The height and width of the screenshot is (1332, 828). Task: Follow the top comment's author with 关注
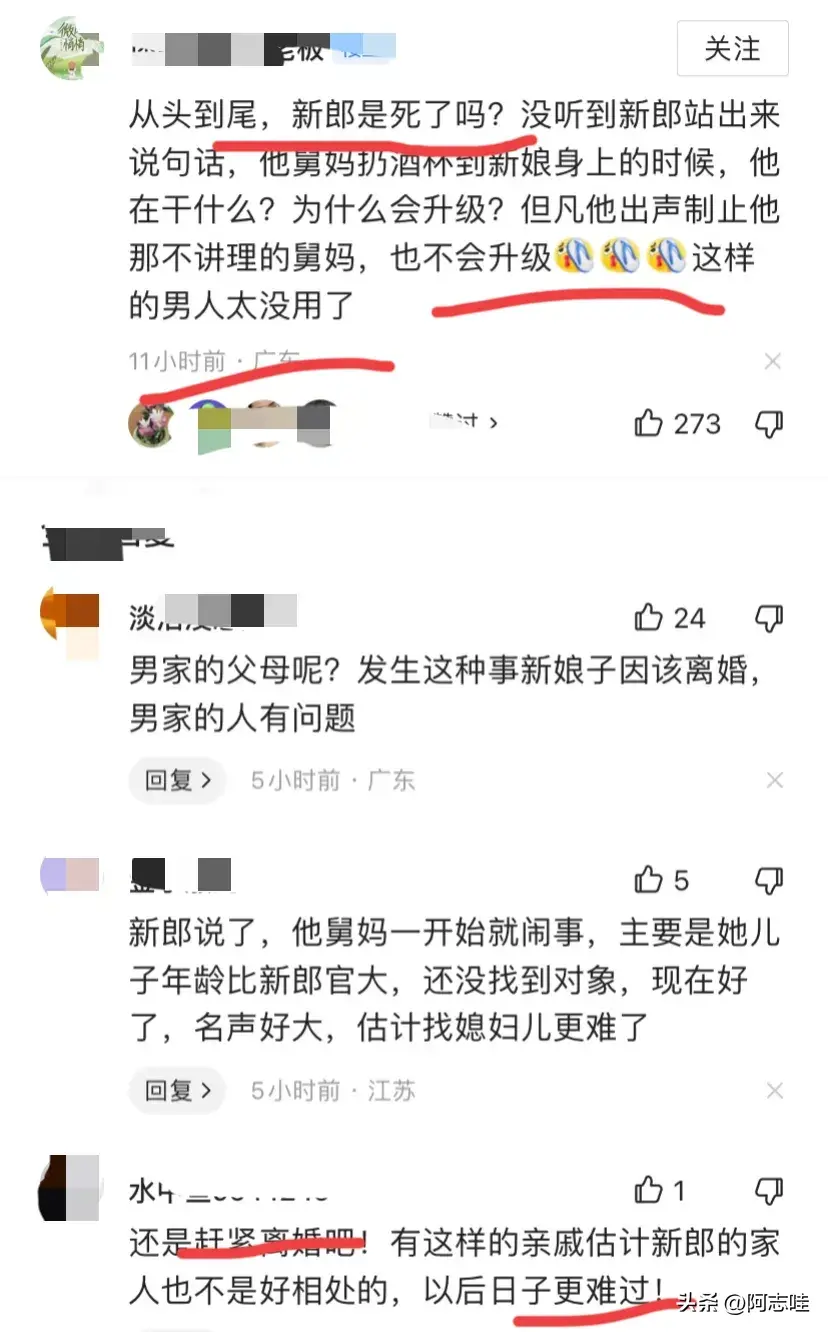click(732, 48)
